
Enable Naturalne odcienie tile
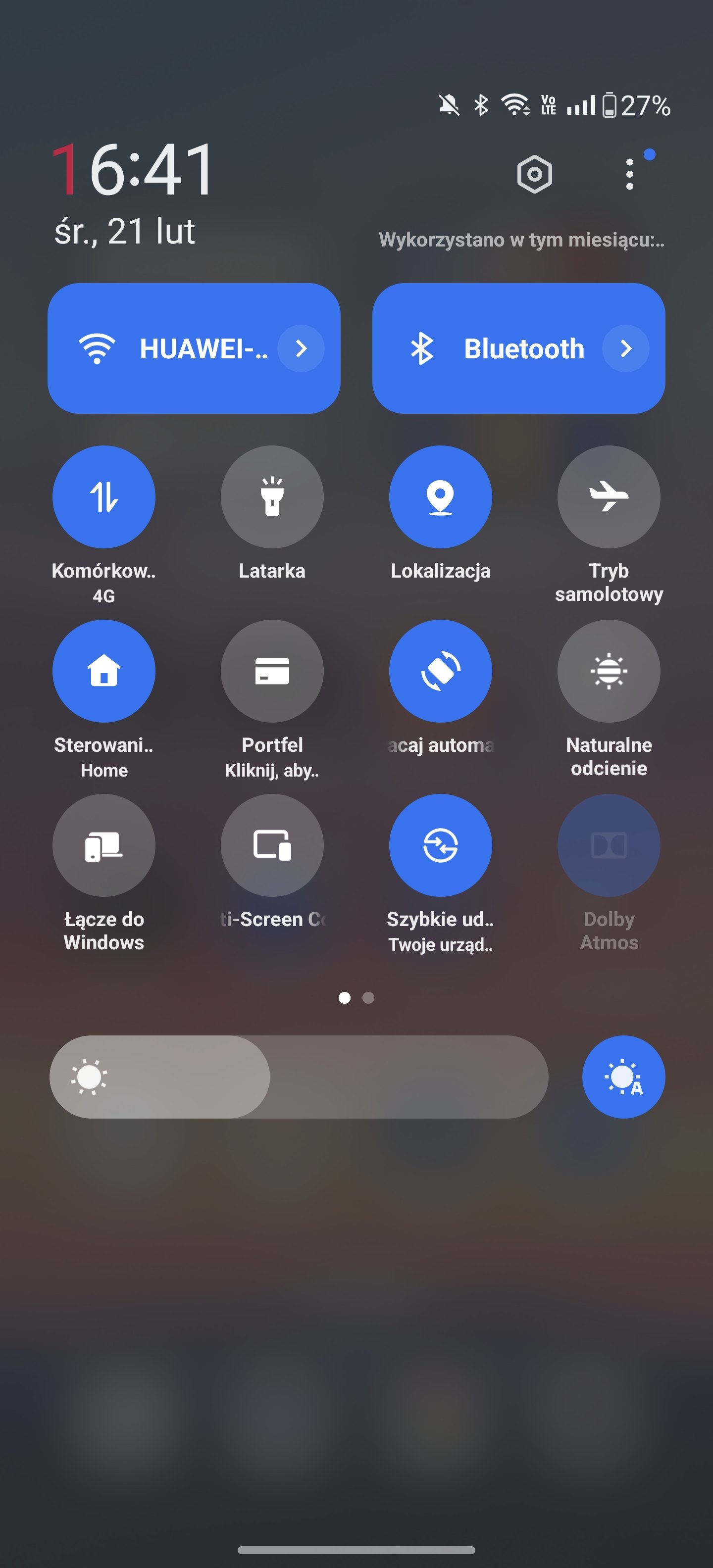pos(609,671)
